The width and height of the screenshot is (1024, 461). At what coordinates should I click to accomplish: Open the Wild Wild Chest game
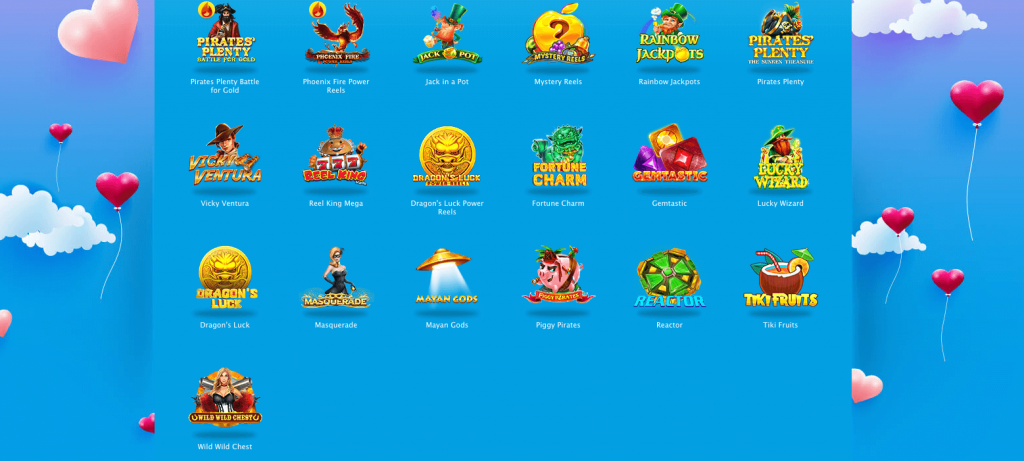click(x=225, y=400)
